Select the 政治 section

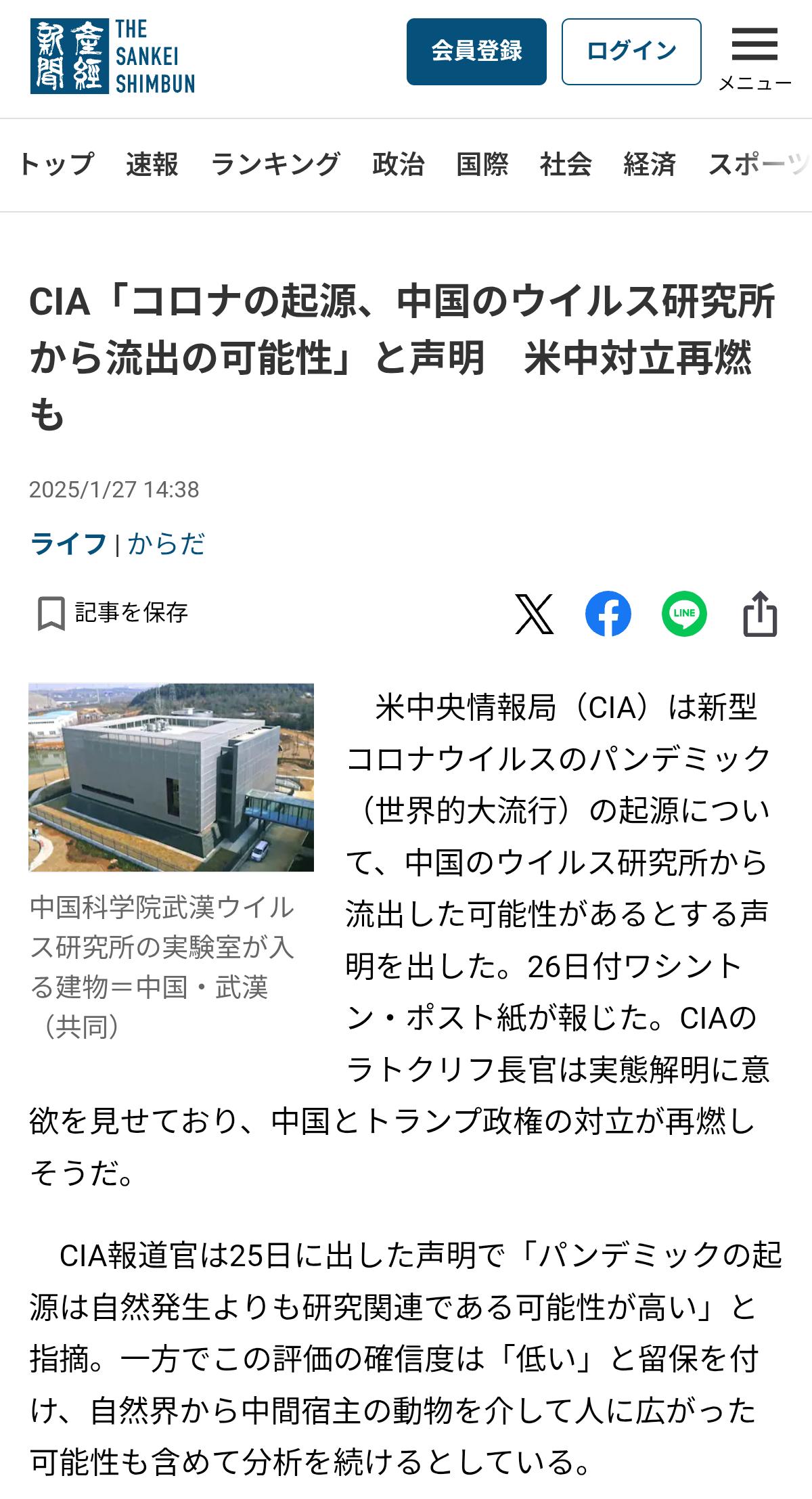point(398,164)
